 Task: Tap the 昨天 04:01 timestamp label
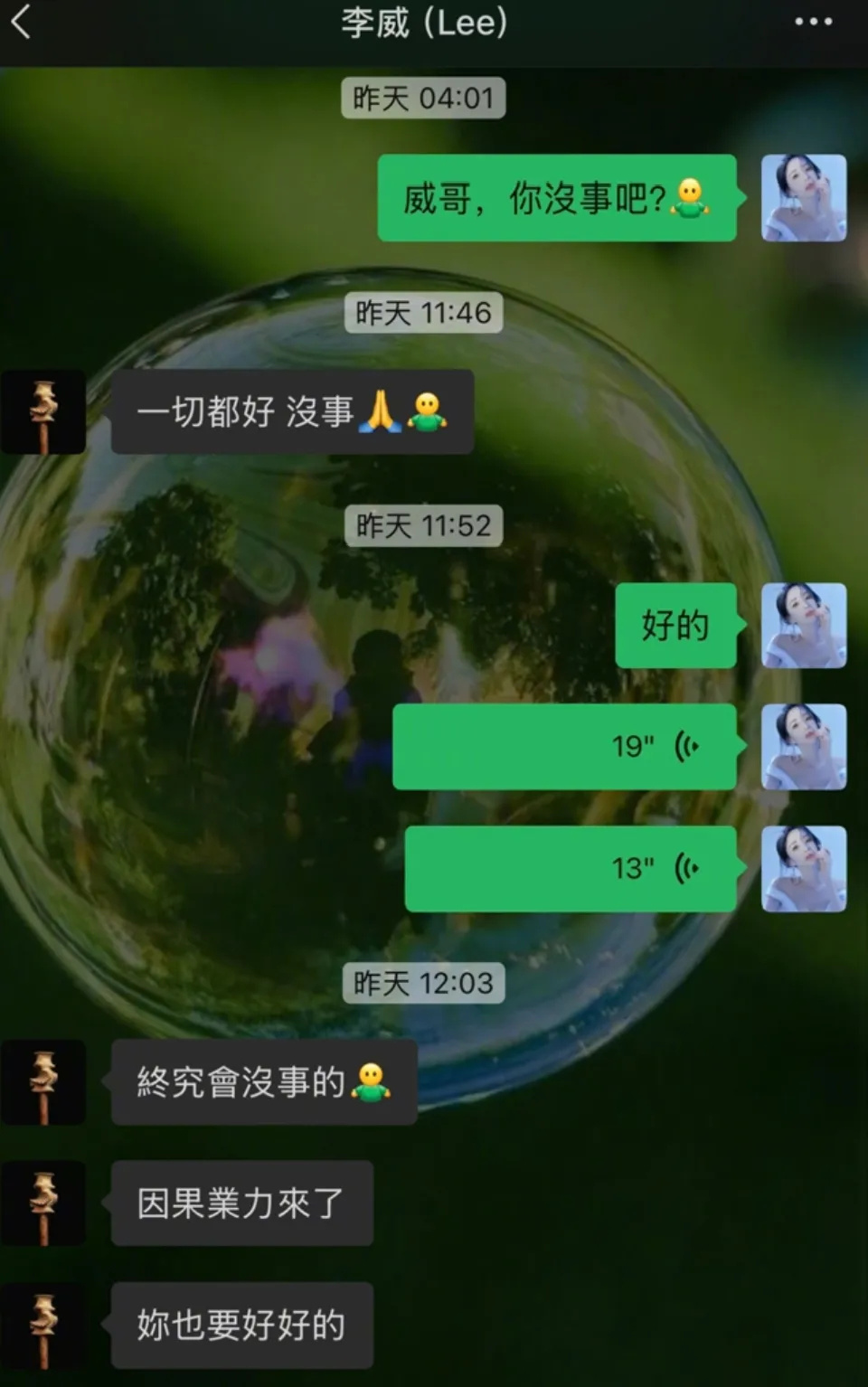pyautogui.click(x=422, y=99)
